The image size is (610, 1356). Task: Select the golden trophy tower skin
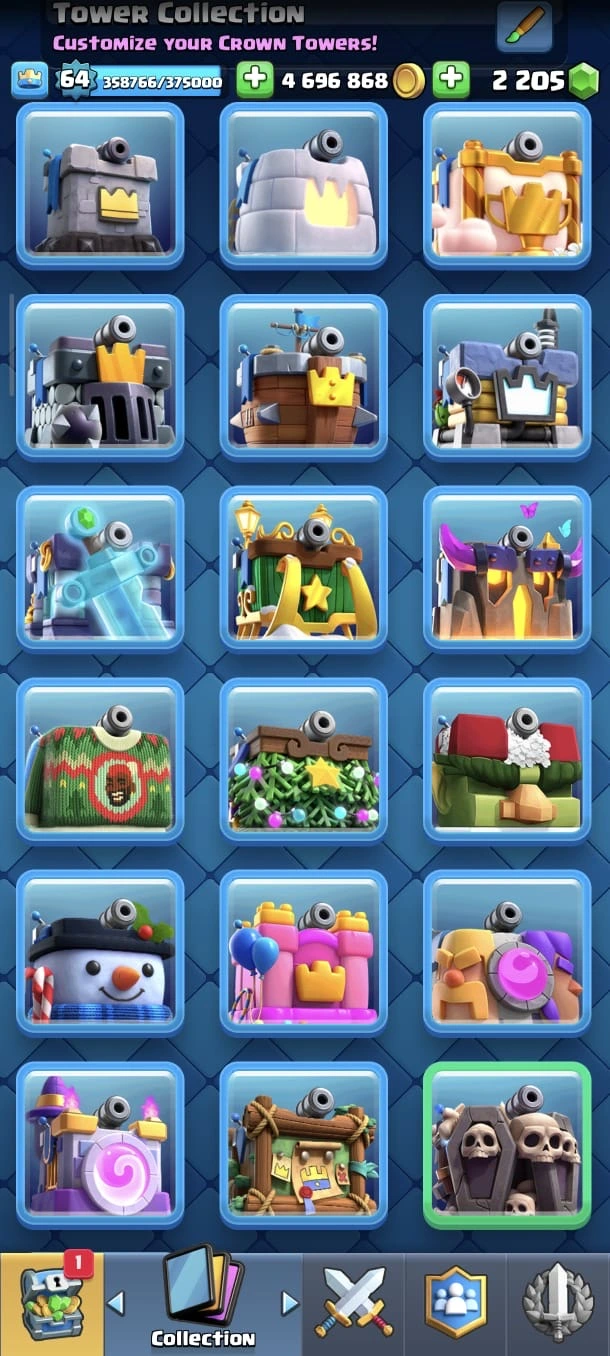(507, 186)
